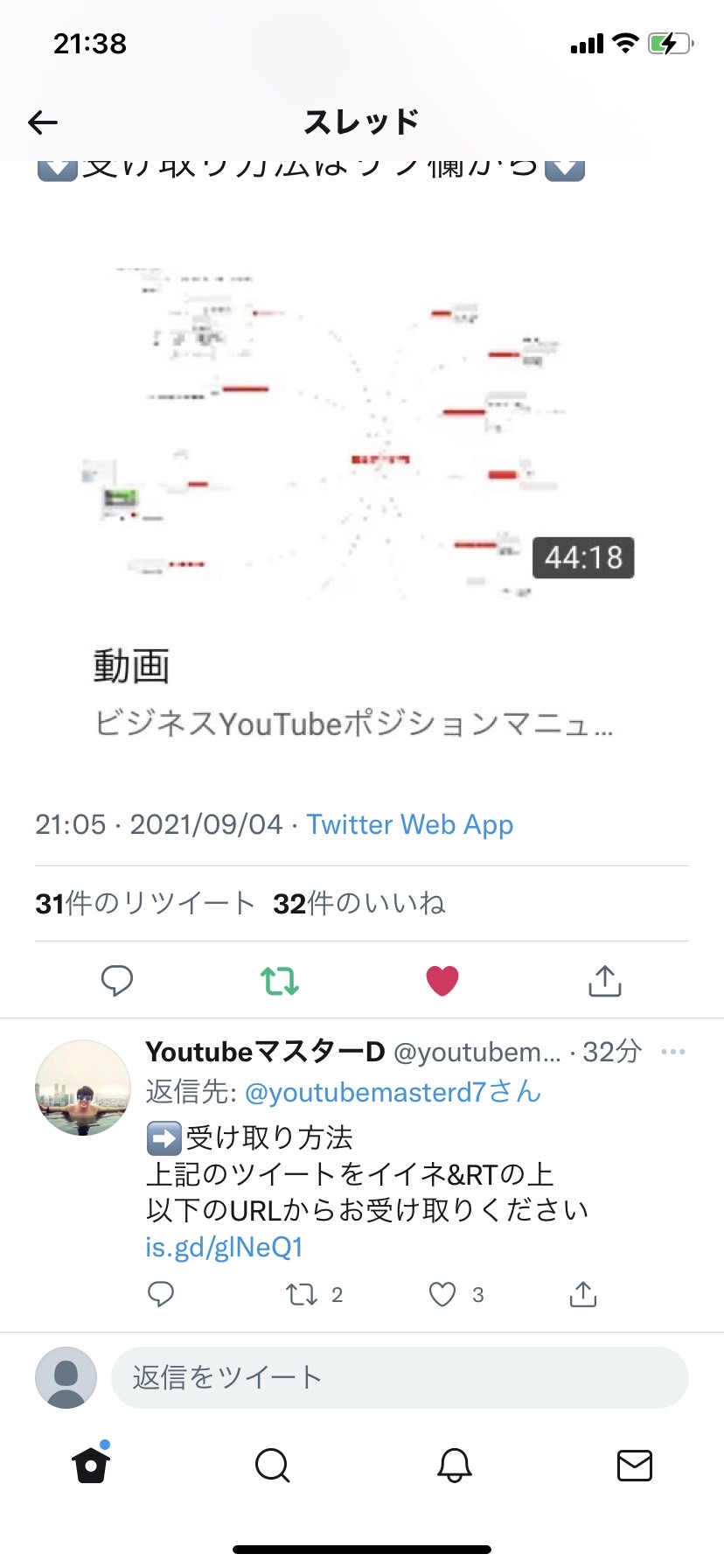This screenshot has height=1568, width=724.
Task: Tap the 返信をツイート reply field
Action: pyautogui.click(x=400, y=1377)
